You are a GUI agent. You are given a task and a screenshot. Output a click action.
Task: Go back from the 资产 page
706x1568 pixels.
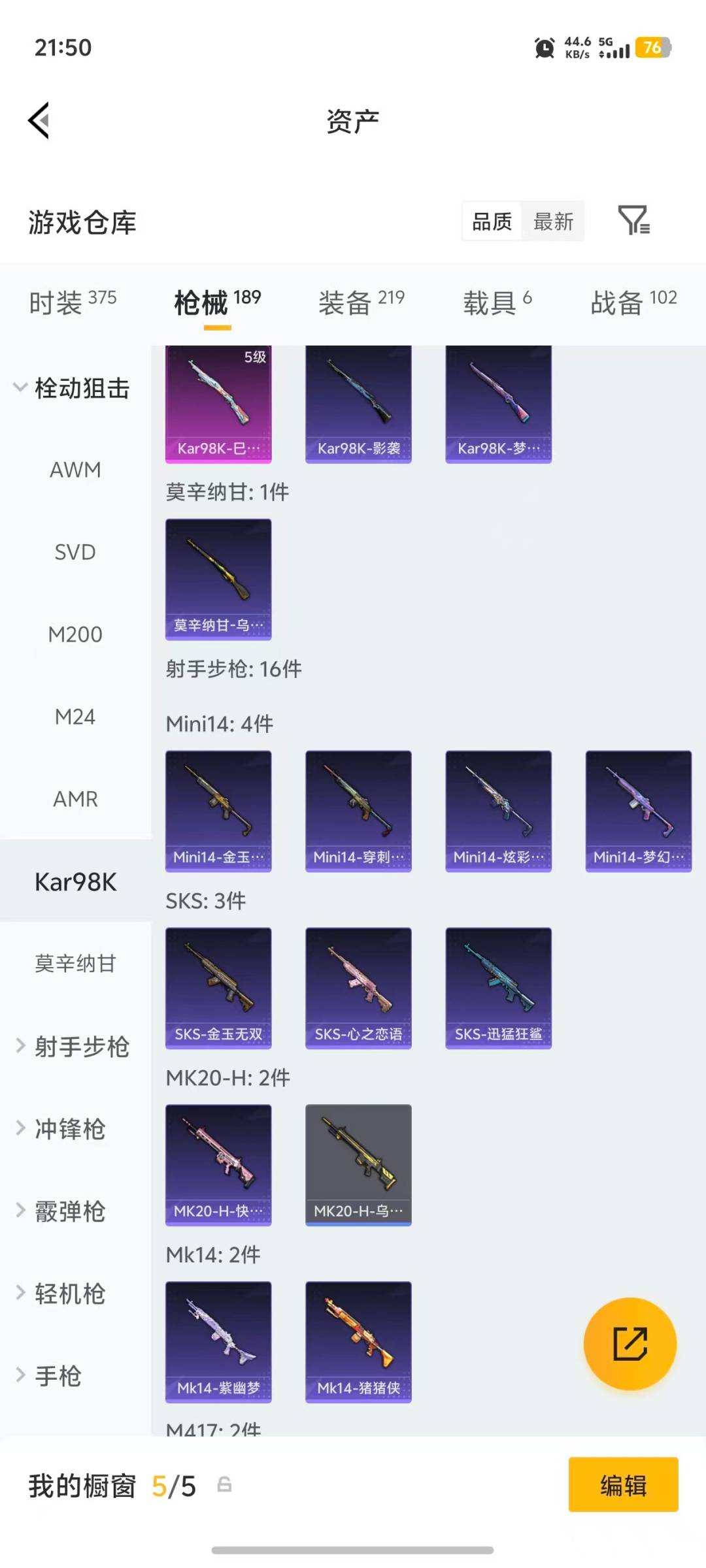(39, 121)
